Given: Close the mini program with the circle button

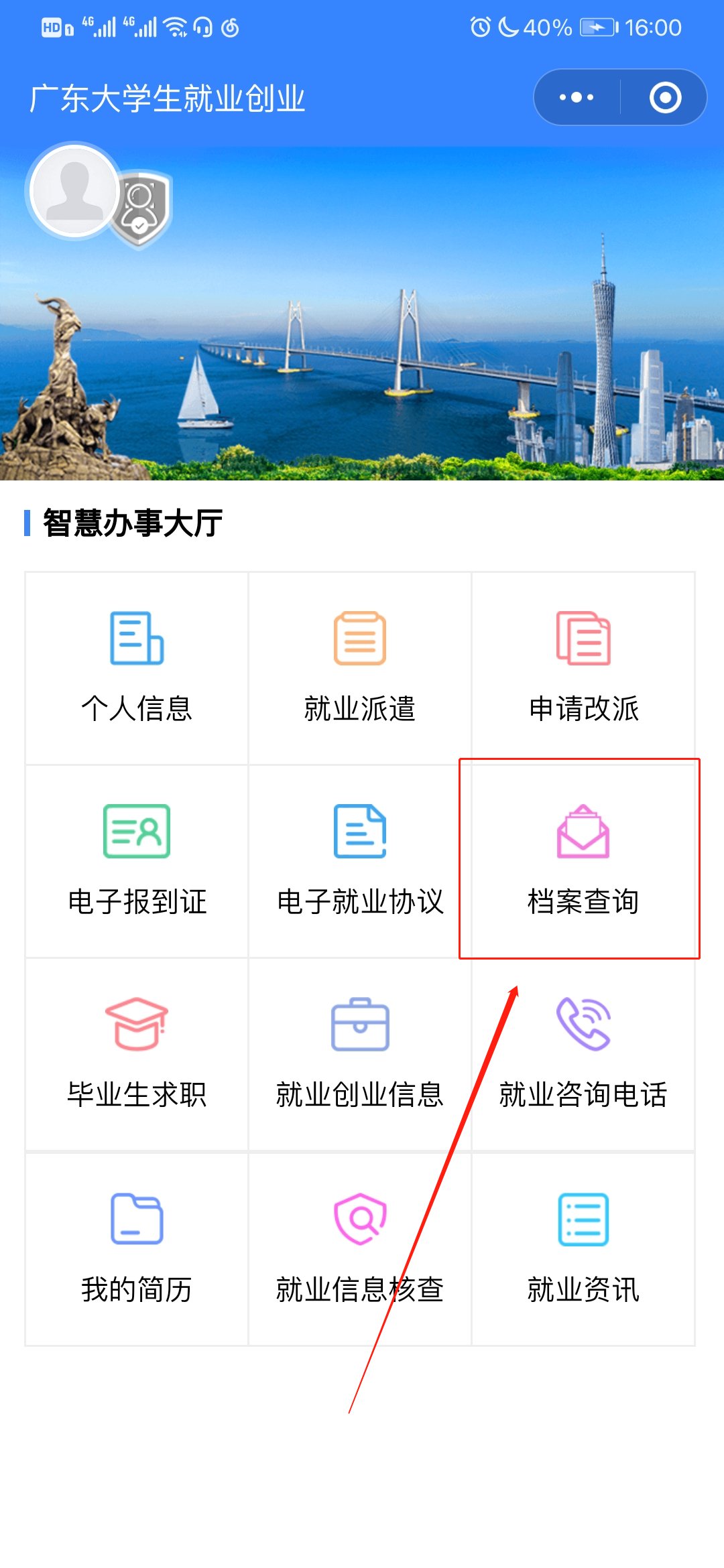Looking at the screenshot, I should 665,98.
